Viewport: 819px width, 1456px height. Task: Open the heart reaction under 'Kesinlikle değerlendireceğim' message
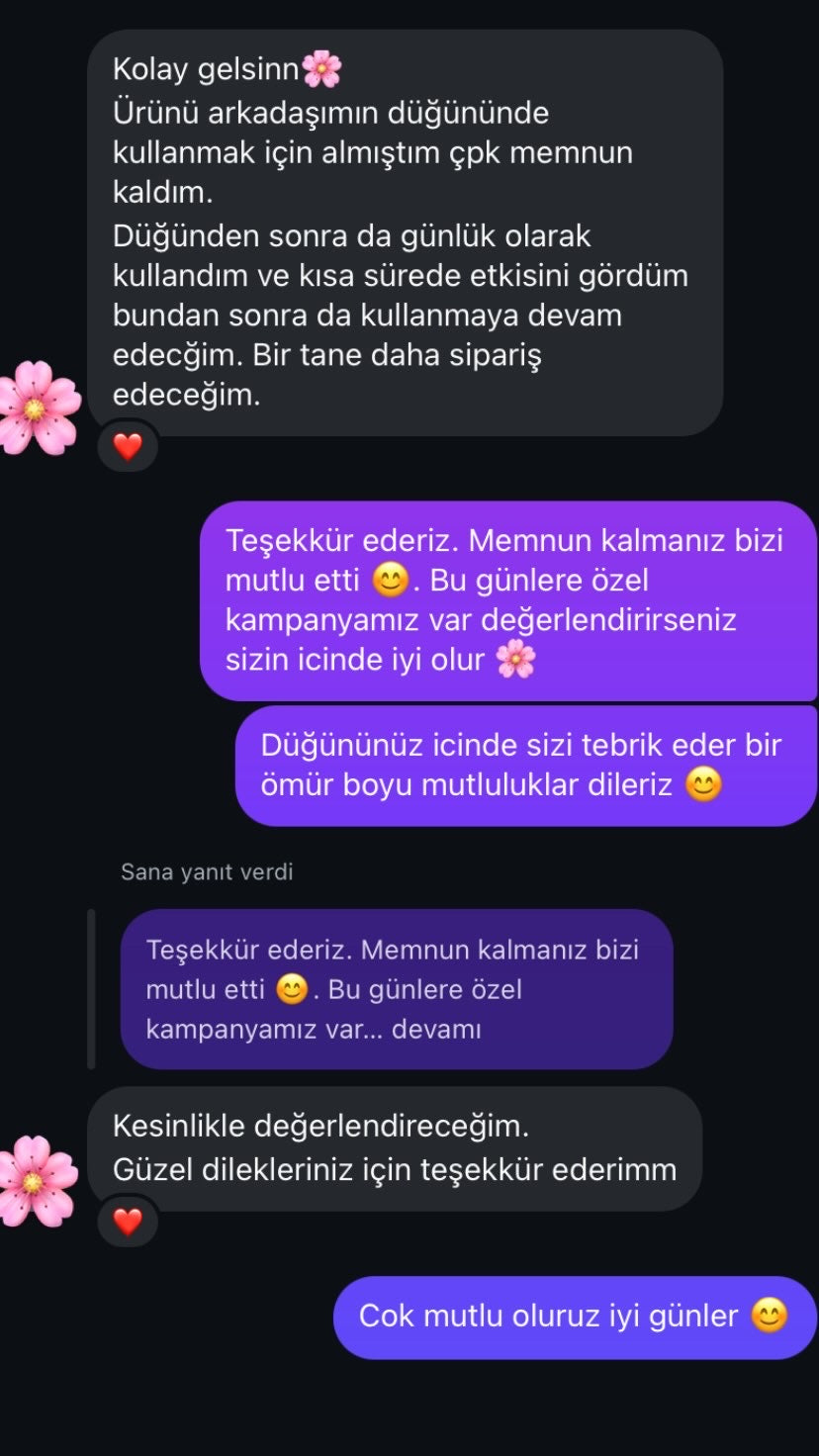click(128, 1222)
